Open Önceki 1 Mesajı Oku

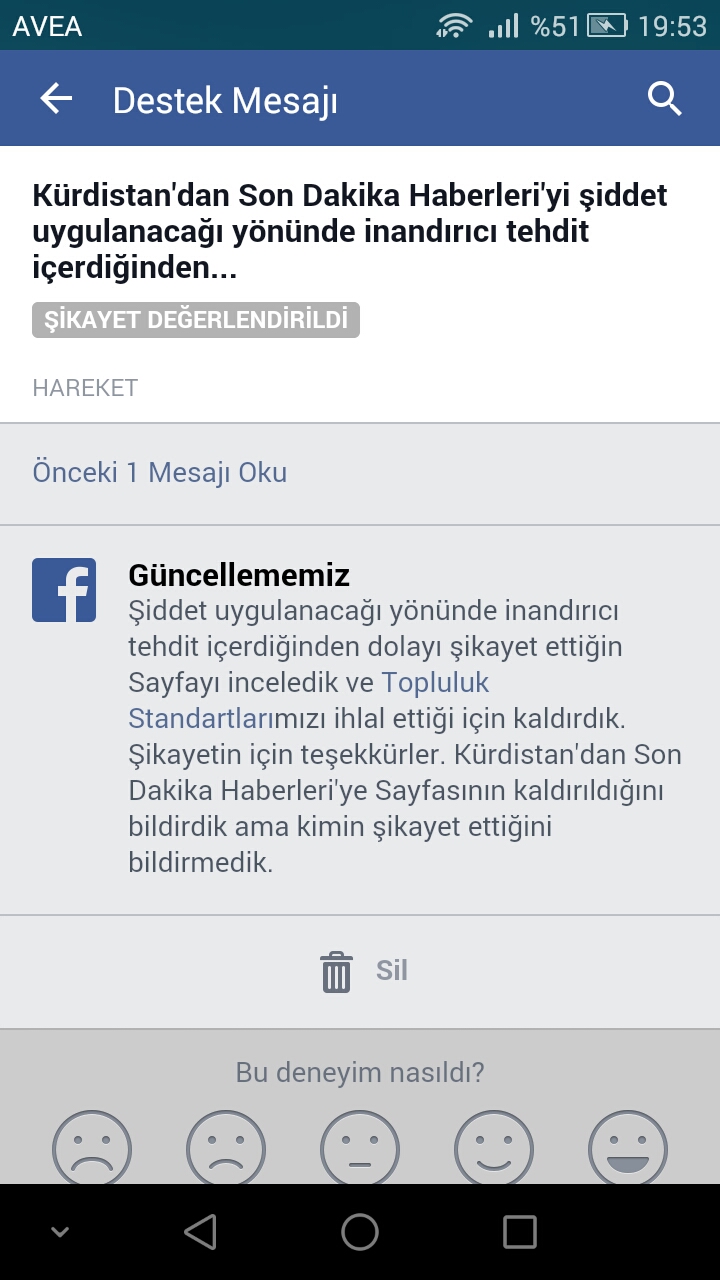point(160,472)
